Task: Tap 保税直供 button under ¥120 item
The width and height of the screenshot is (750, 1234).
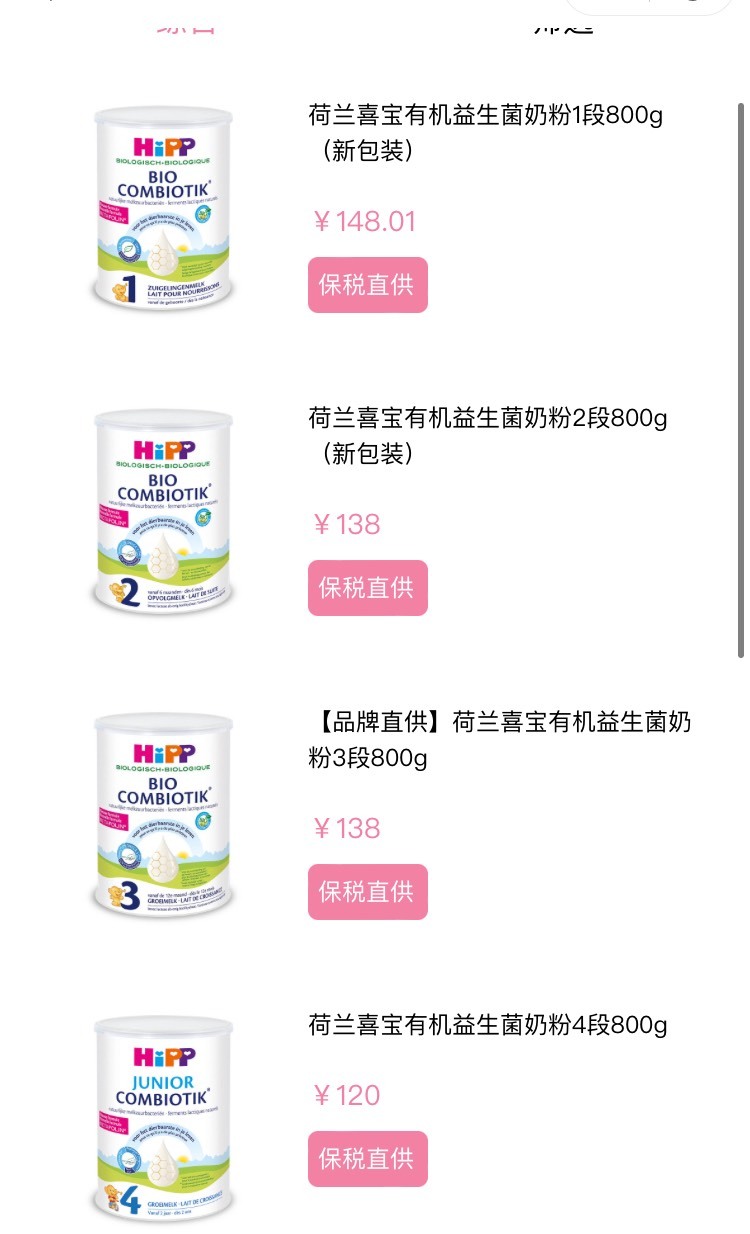Action: (367, 1159)
